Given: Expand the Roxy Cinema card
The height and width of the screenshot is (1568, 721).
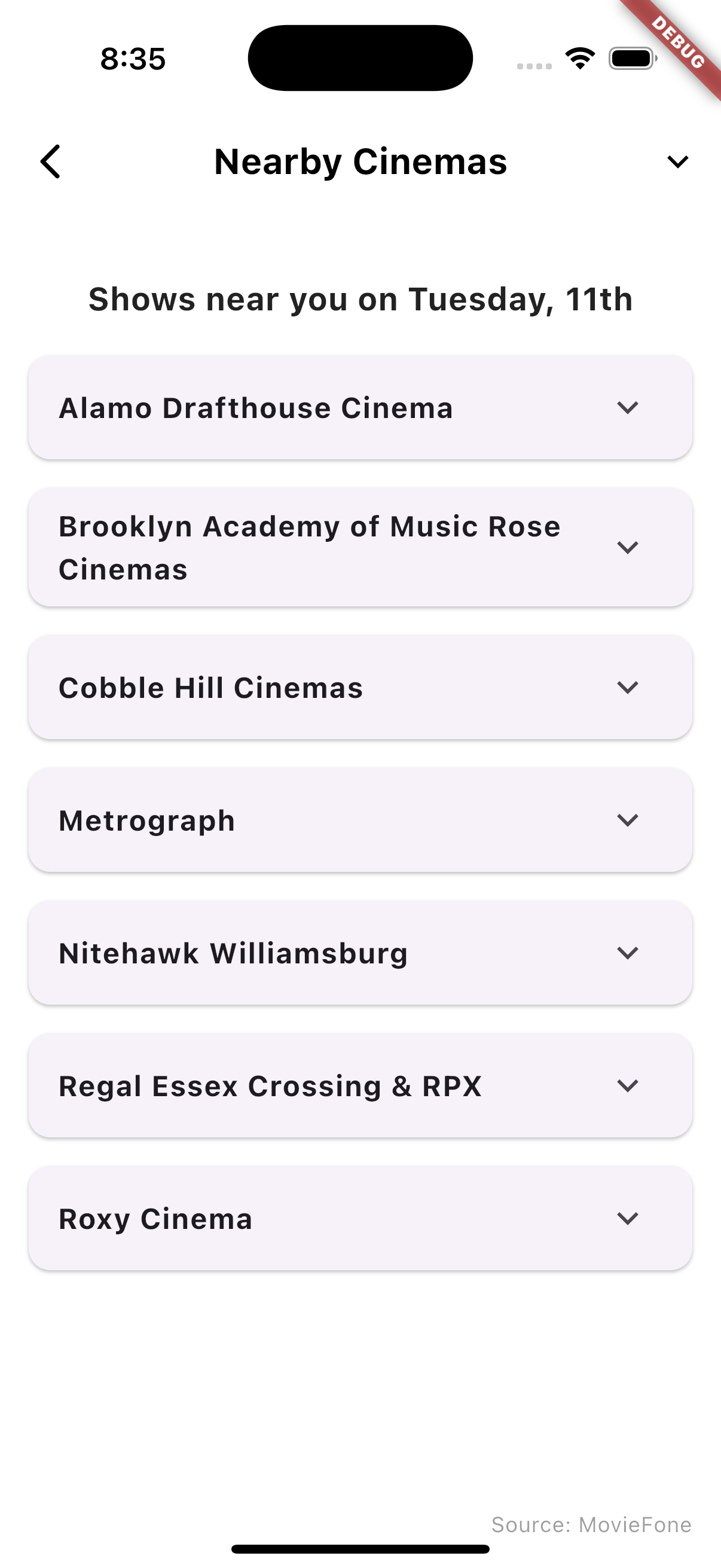Looking at the screenshot, I should click(x=627, y=1218).
